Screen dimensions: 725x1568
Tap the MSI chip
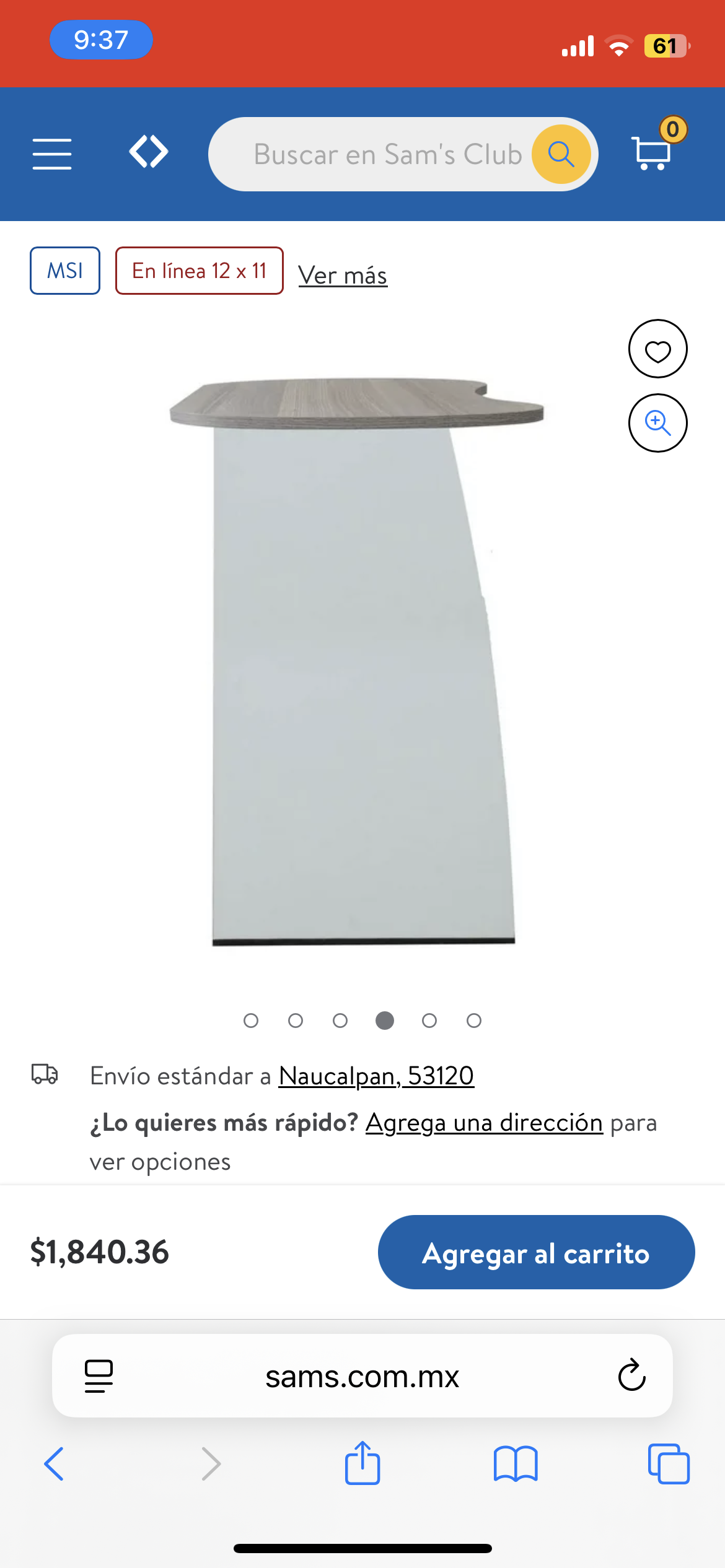coord(65,271)
